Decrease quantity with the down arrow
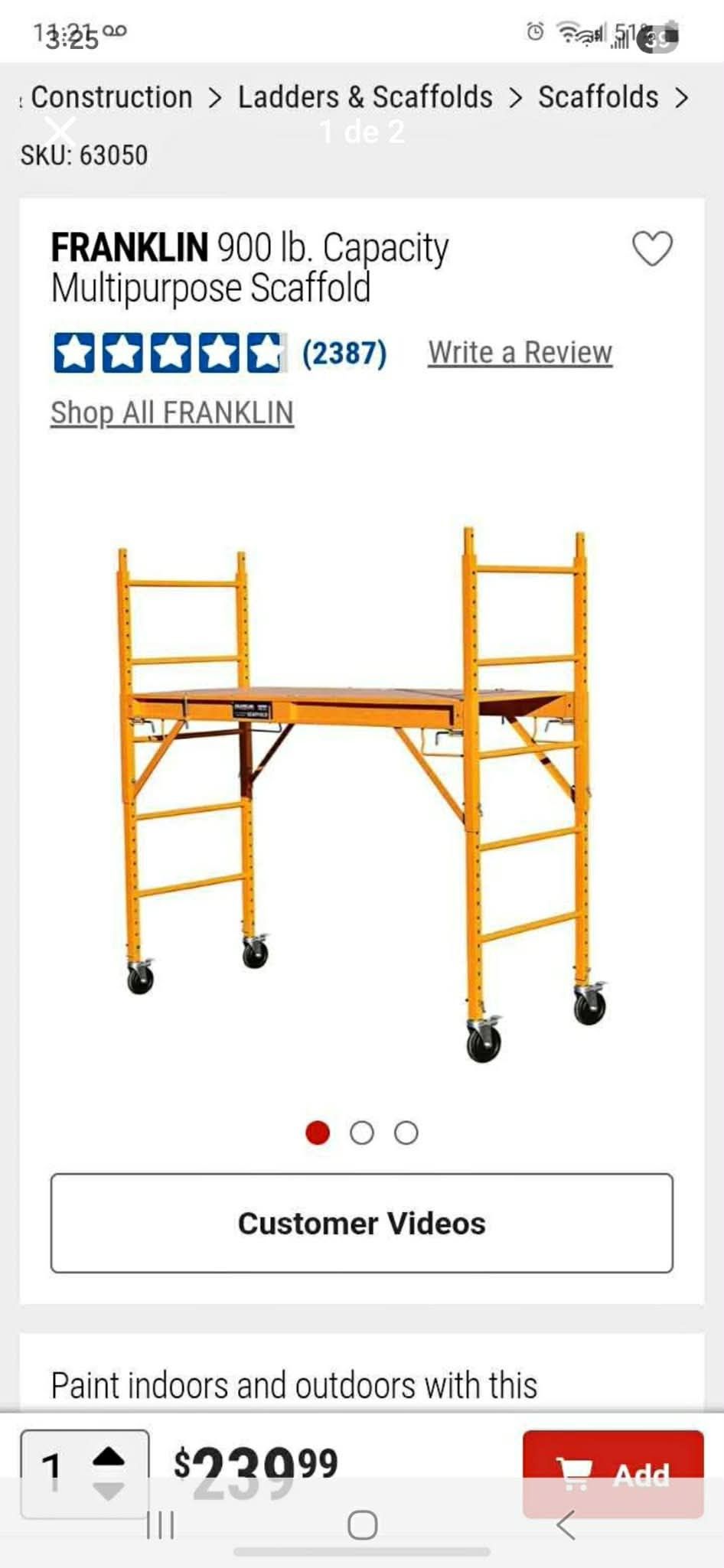Viewport: 724px width, 1568px height. click(x=109, y=1491)
